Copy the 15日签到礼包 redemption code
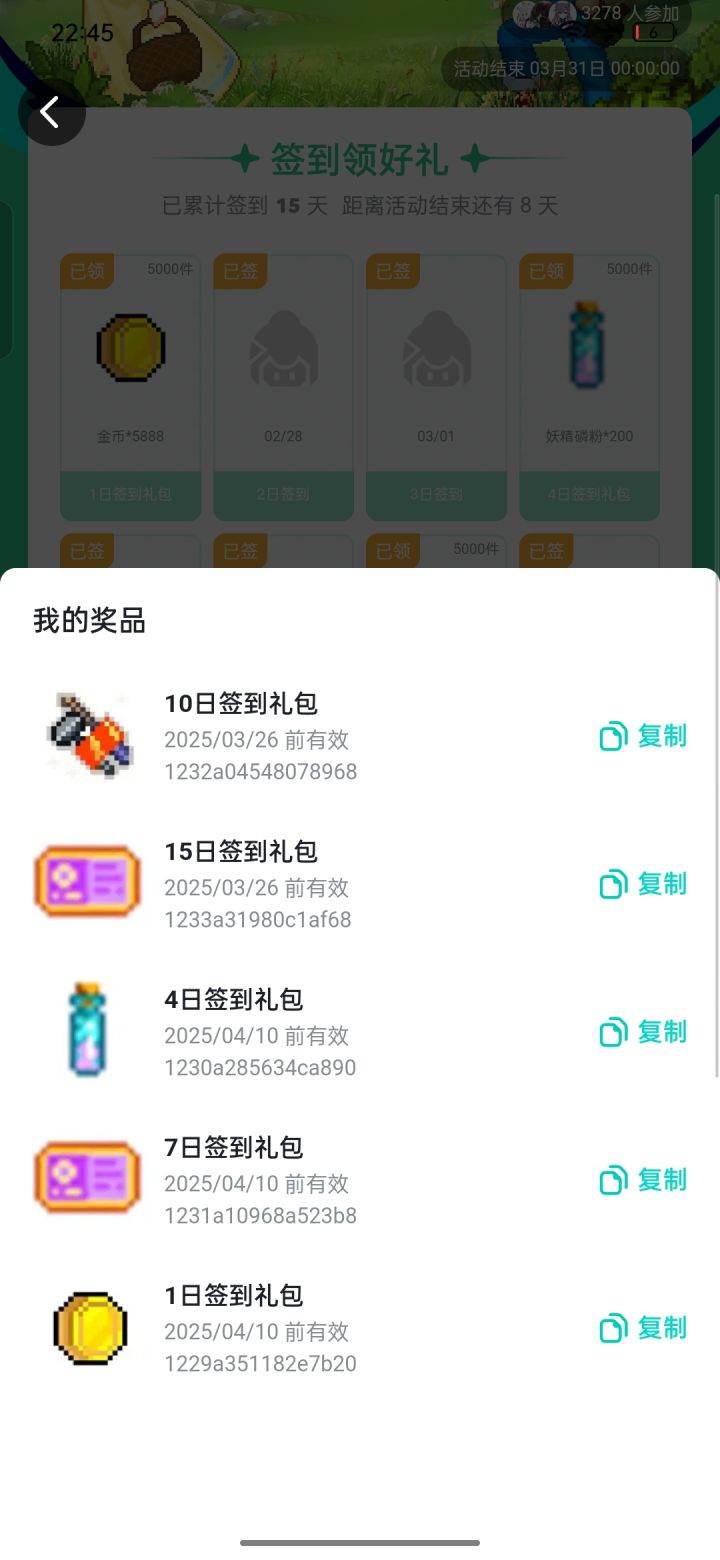The image size is (720, 1560). [642, 883]
